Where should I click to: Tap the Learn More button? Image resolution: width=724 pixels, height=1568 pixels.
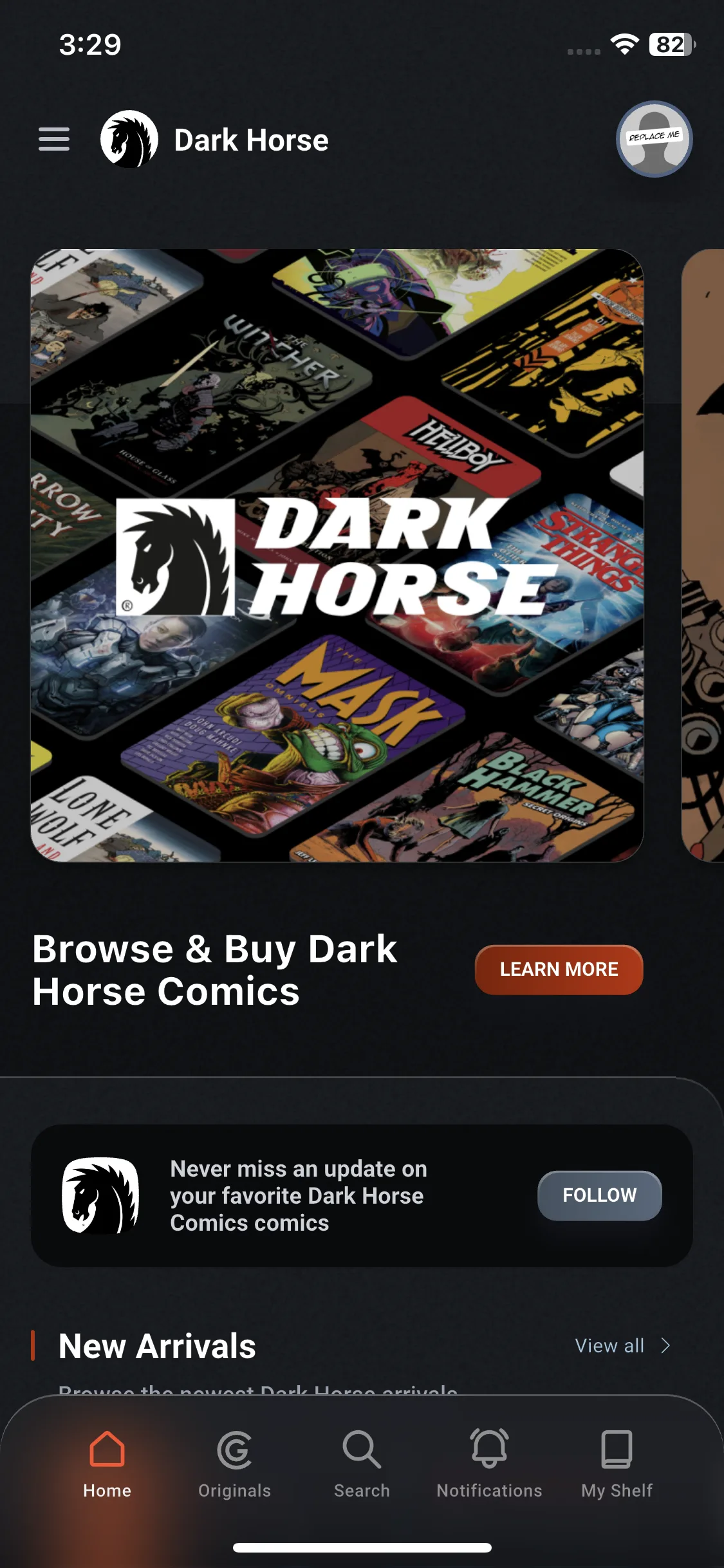pos(559,969)
